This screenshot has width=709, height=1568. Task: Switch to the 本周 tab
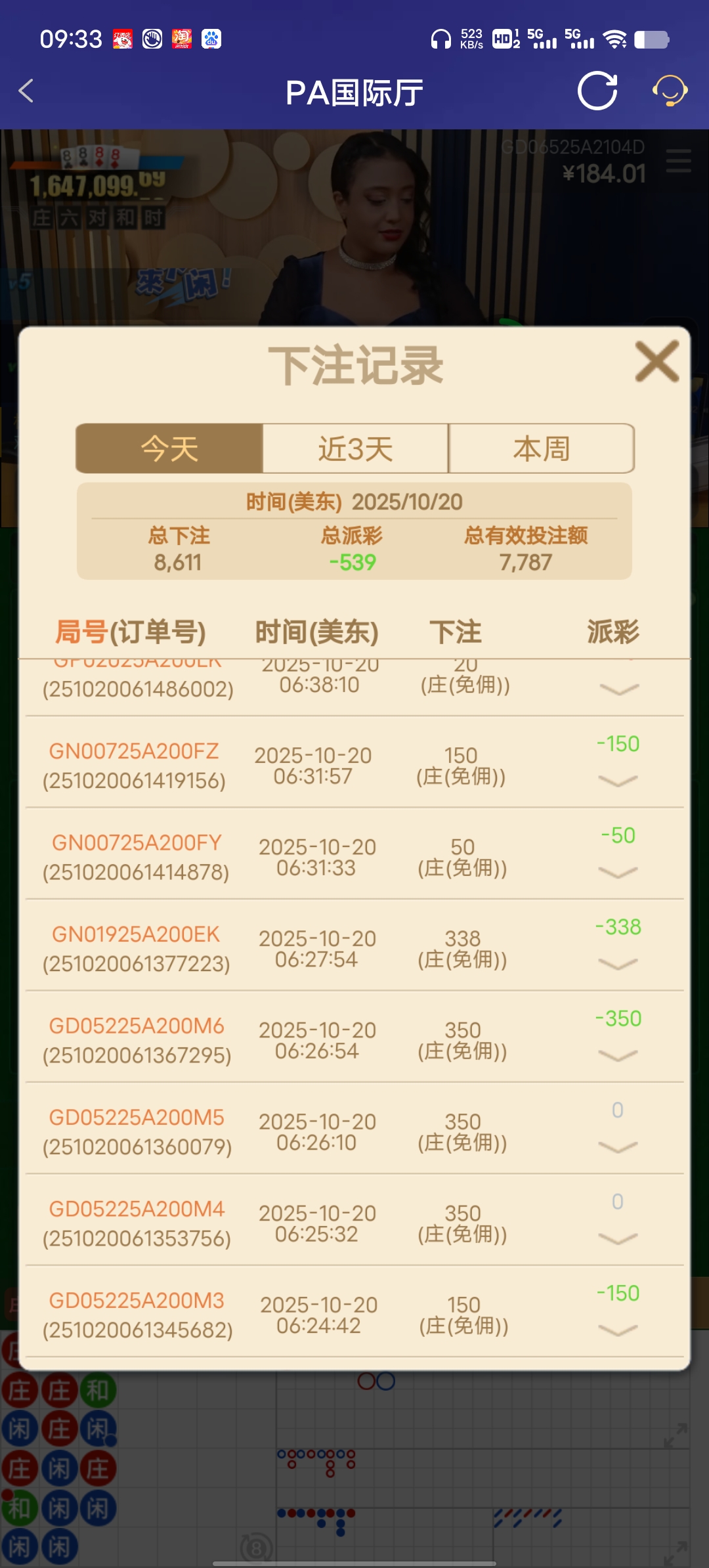541,448
